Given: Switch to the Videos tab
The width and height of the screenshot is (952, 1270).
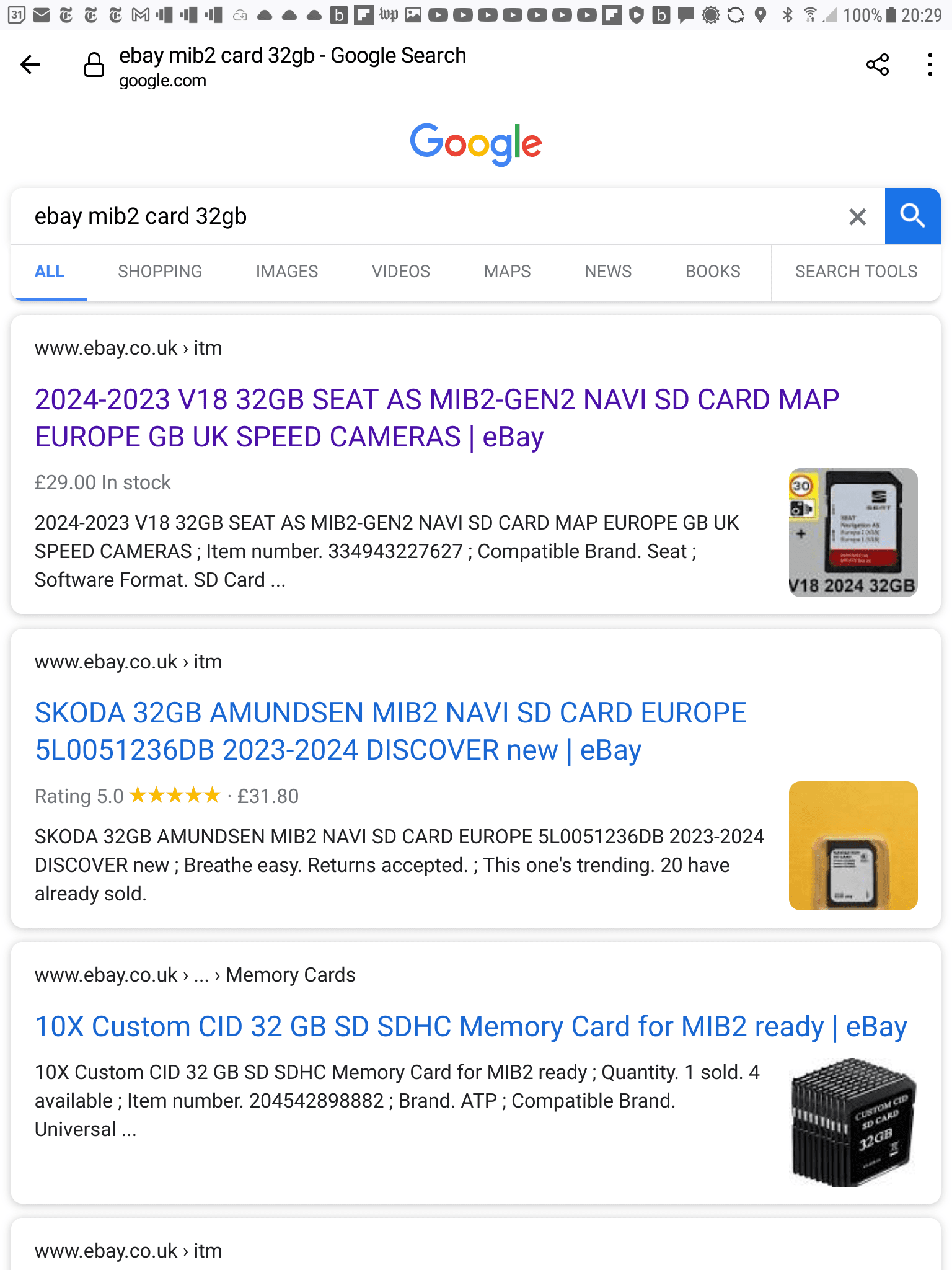Looking at the screenshot, I should (401, 272).
